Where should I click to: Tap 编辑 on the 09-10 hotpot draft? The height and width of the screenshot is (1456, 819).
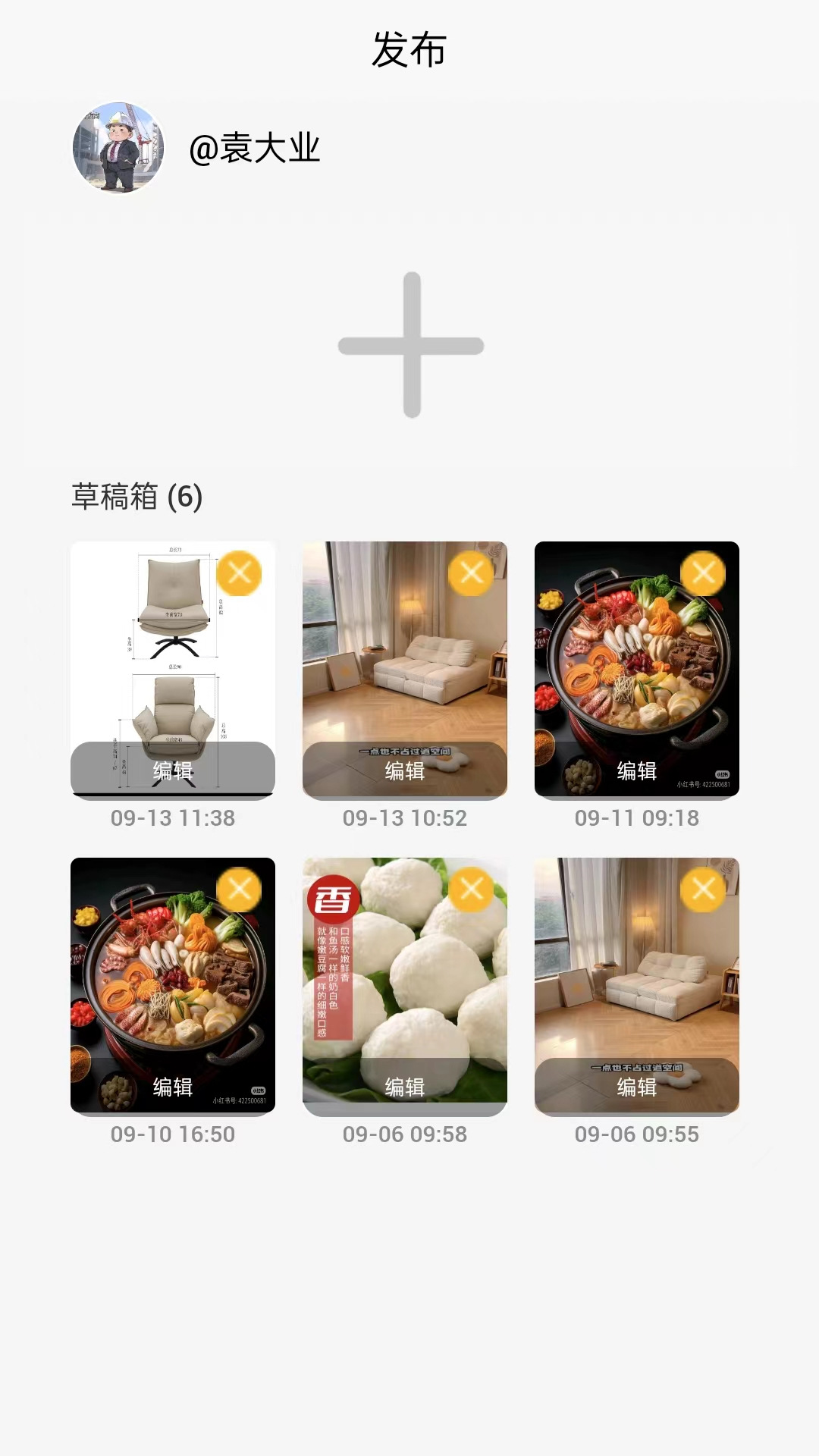[x=173, y=1086]
